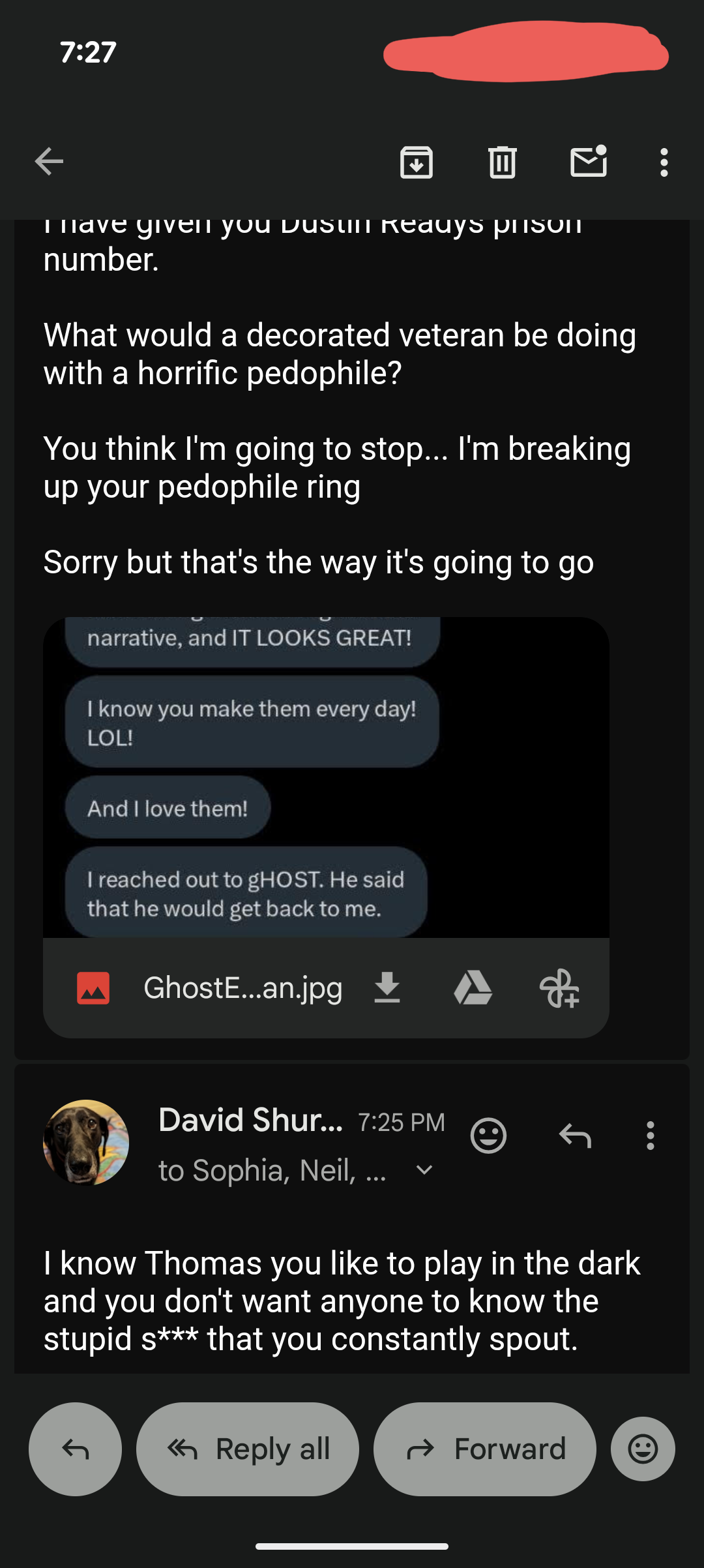Archive this email conversation
This screenshot has height=1568, width=704.
coord(417,162)
